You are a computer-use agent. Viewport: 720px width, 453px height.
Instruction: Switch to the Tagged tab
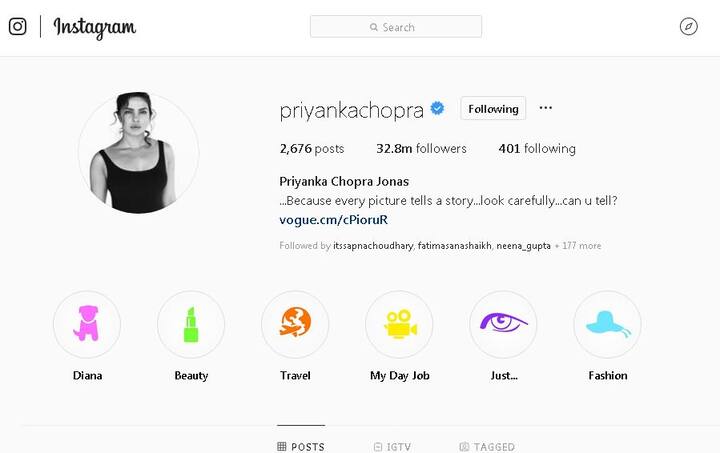click(x=487, y=446)
